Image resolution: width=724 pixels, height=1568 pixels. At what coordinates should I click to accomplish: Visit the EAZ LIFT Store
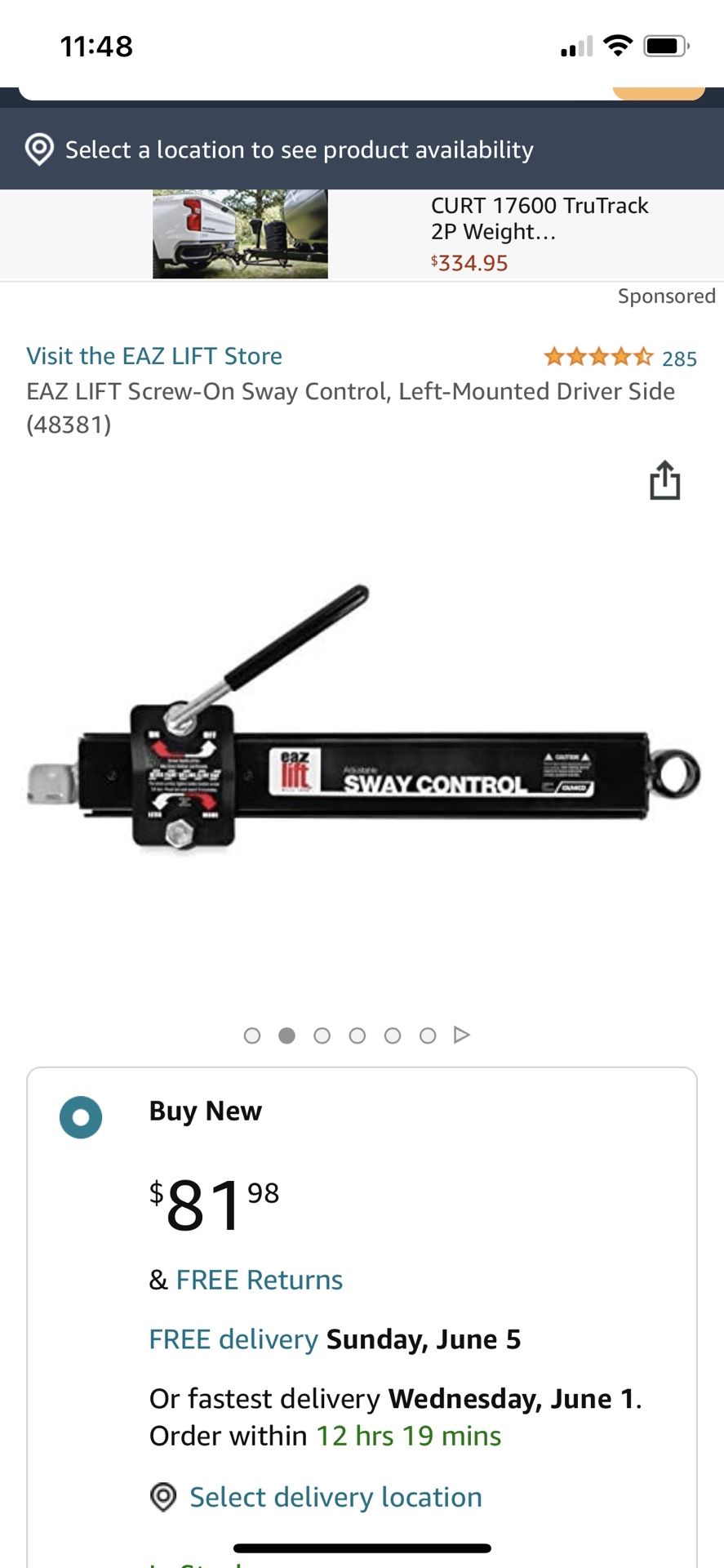[x=154, y=356]
